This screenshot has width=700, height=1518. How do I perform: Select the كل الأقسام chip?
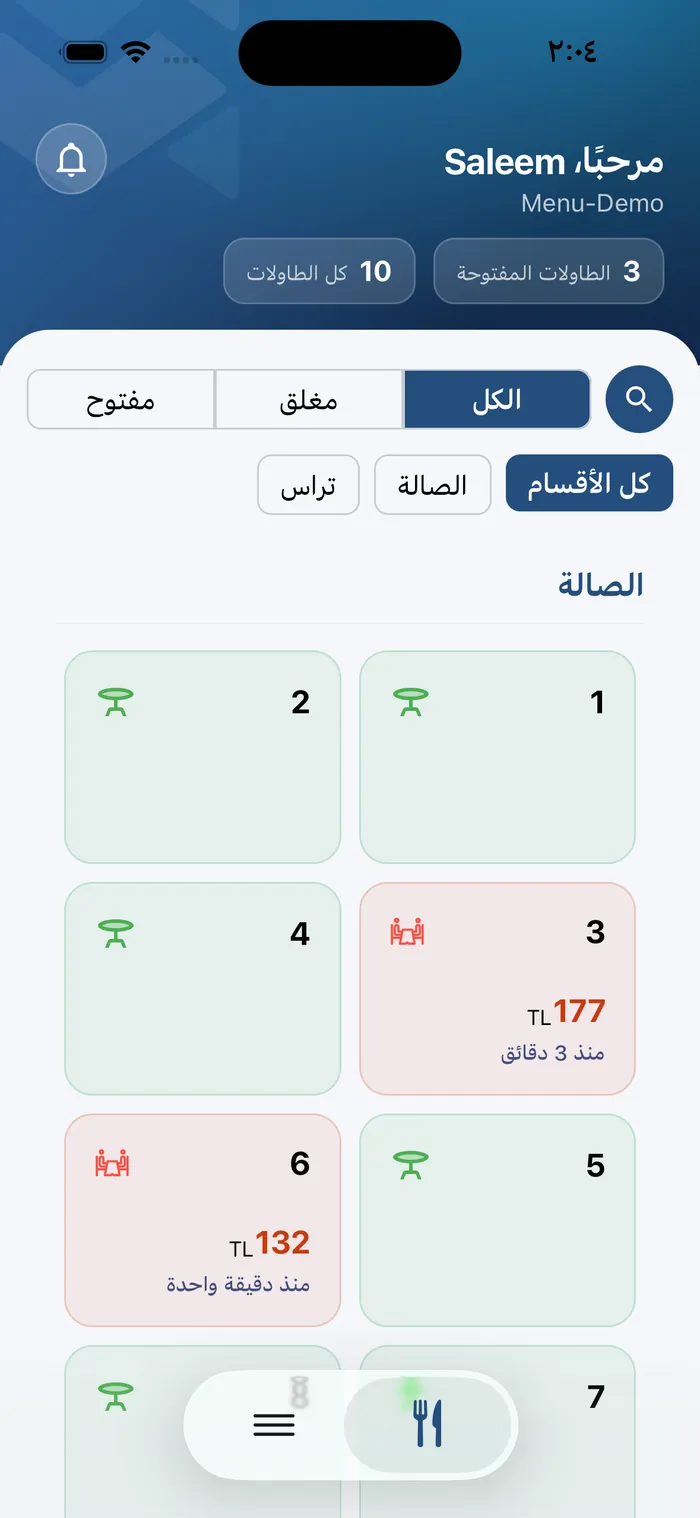[x=590, y=484]
